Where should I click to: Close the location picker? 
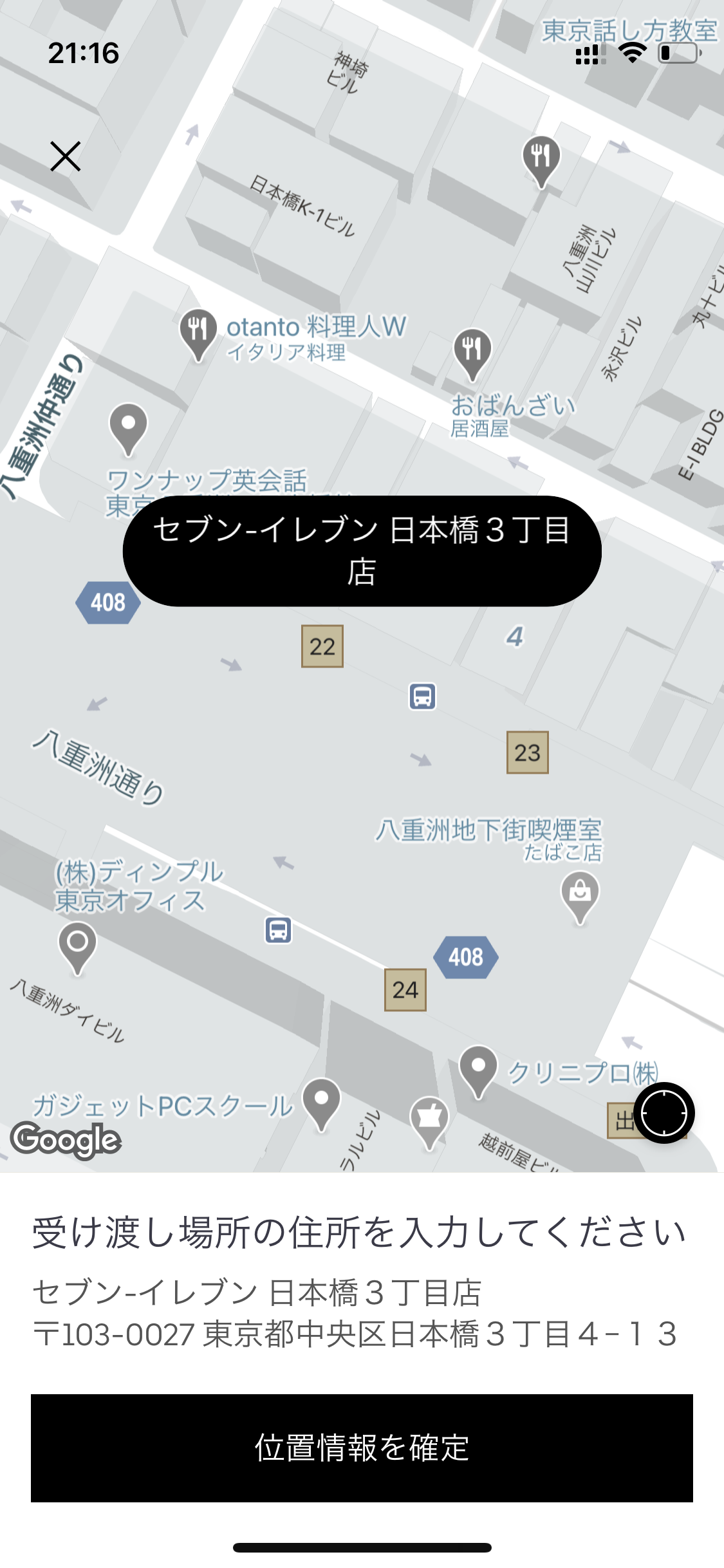(66, 156)
